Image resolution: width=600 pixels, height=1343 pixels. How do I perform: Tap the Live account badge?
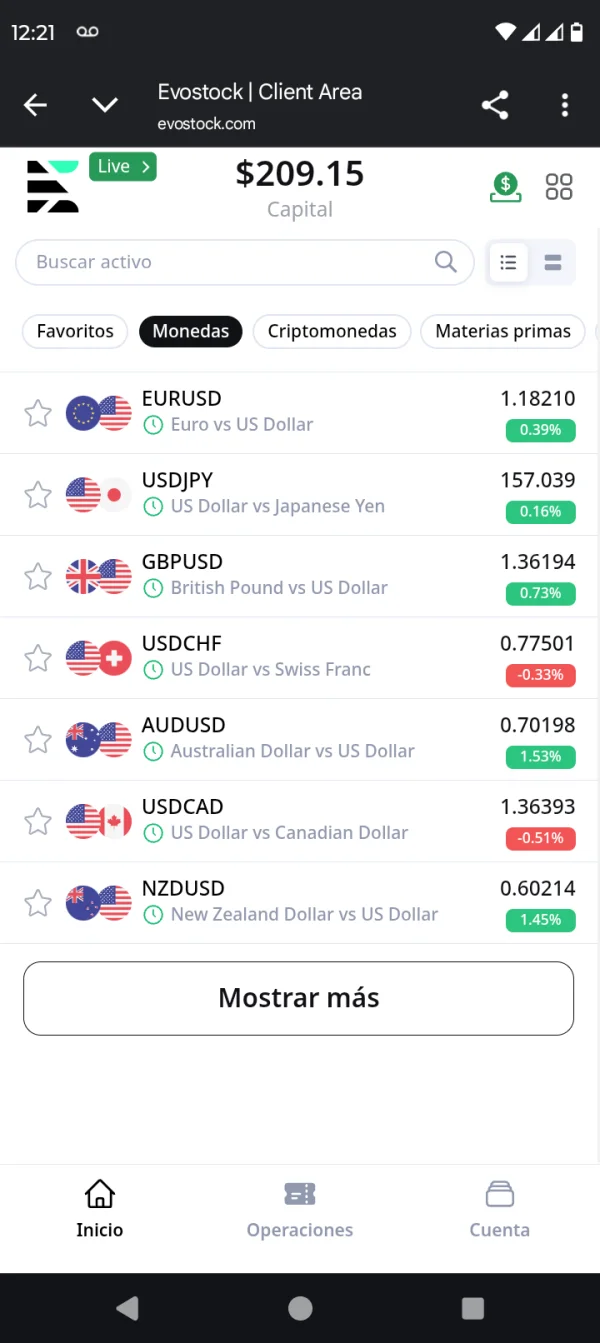(123, 167)
